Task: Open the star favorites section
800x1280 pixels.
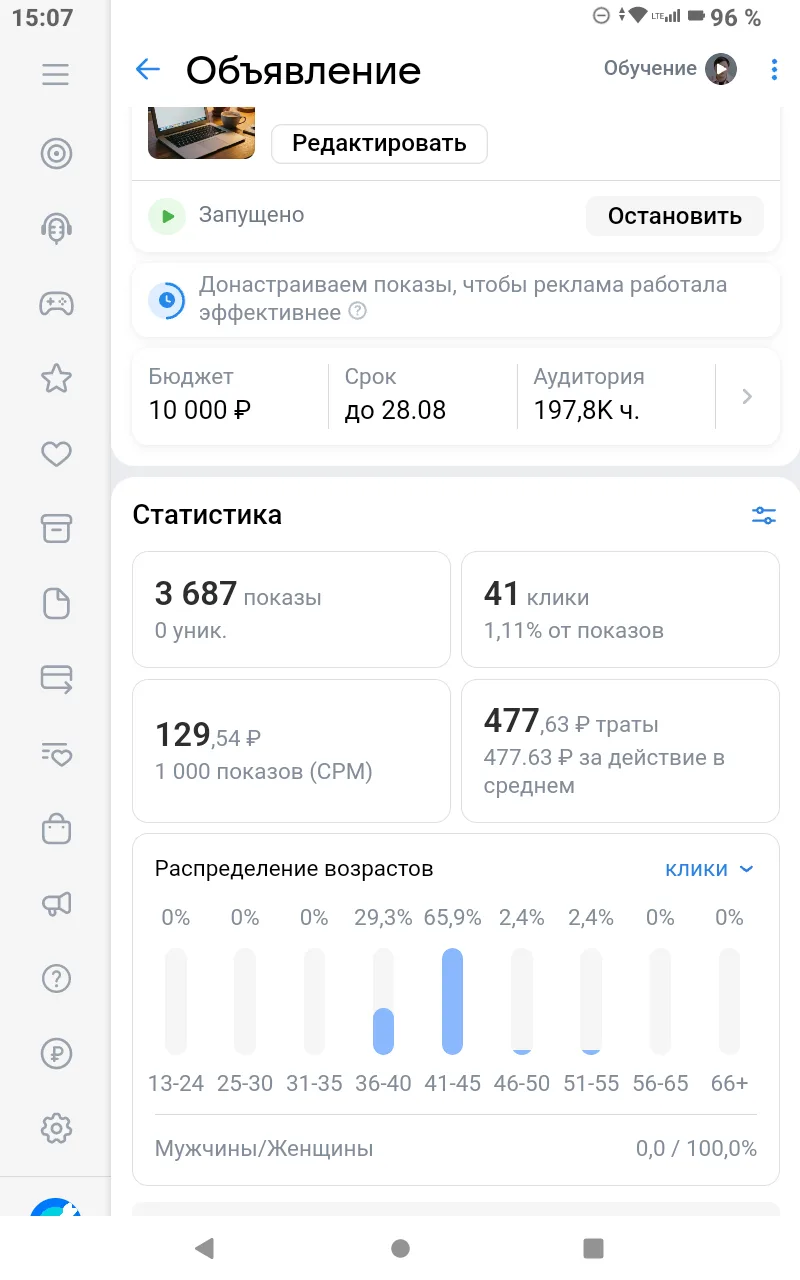Action: click(x=56, y=378)
